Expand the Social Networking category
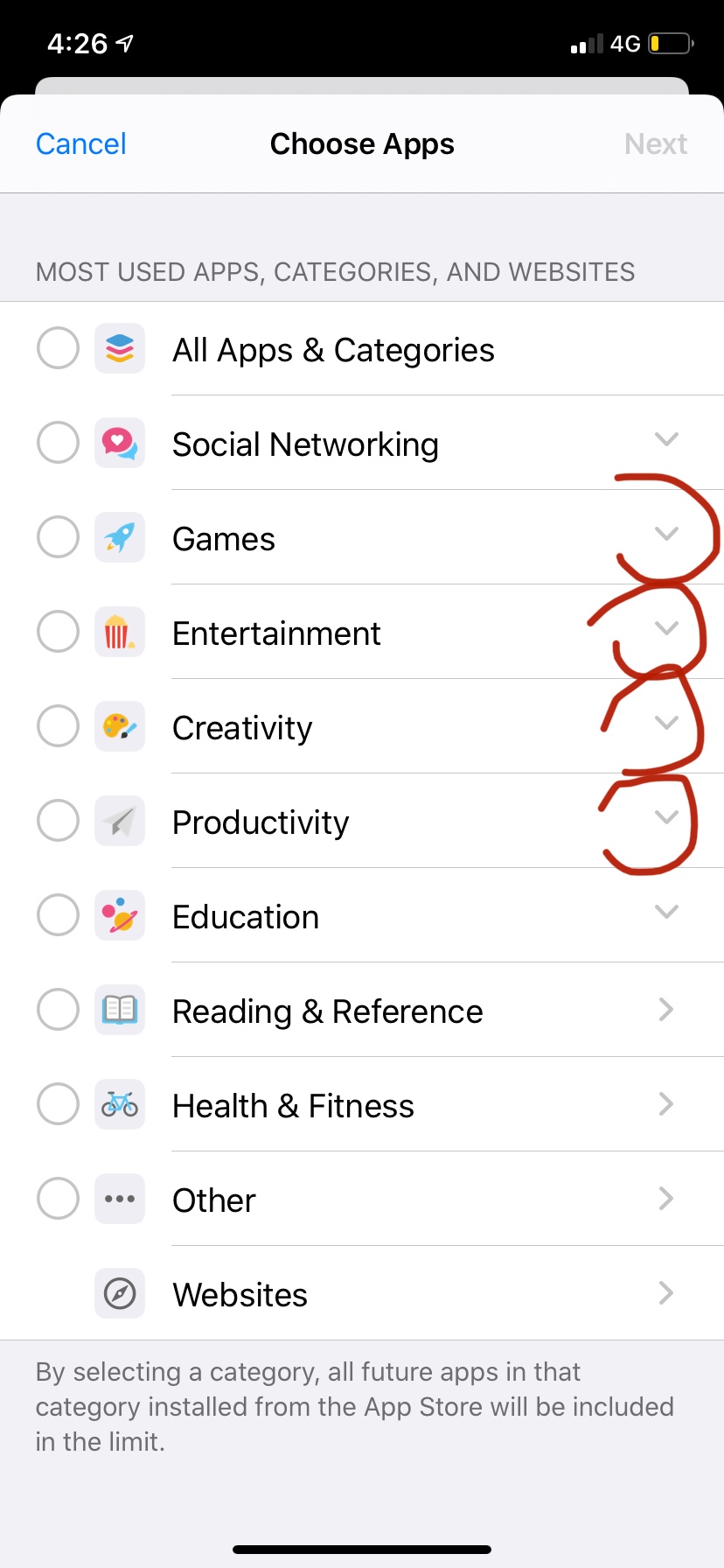 click(x=666, y=439)
